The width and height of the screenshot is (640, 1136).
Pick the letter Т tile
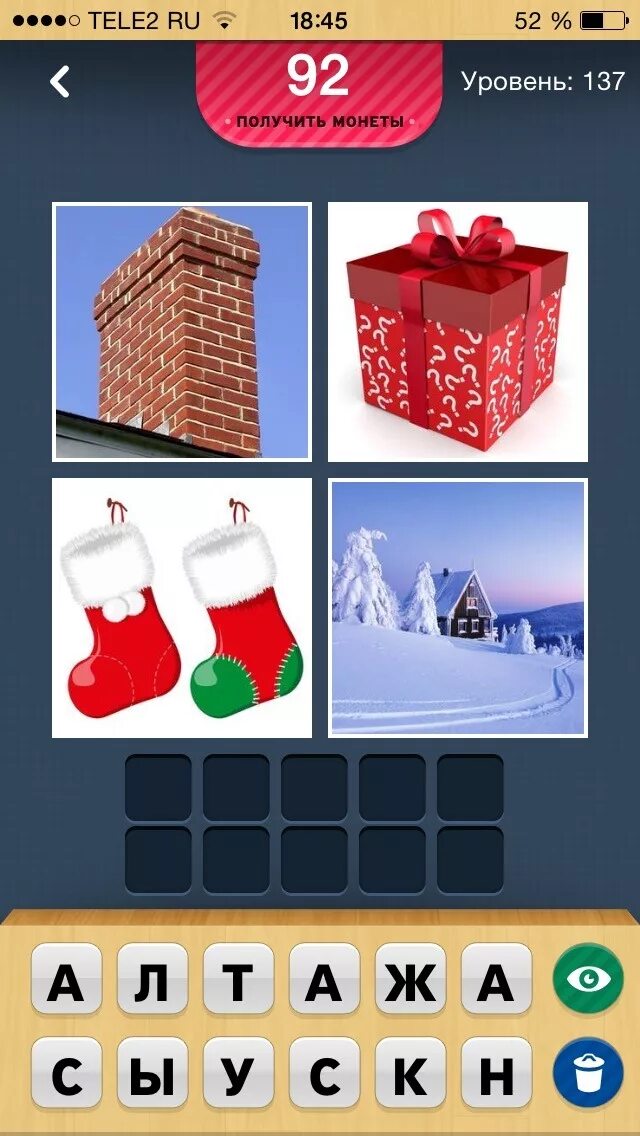coord(238,983)
